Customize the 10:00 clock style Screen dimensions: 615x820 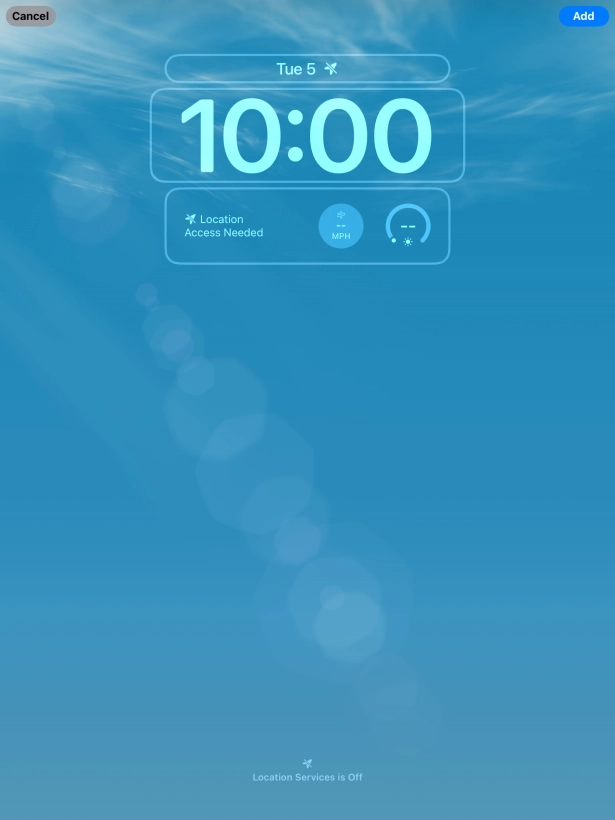307,135
